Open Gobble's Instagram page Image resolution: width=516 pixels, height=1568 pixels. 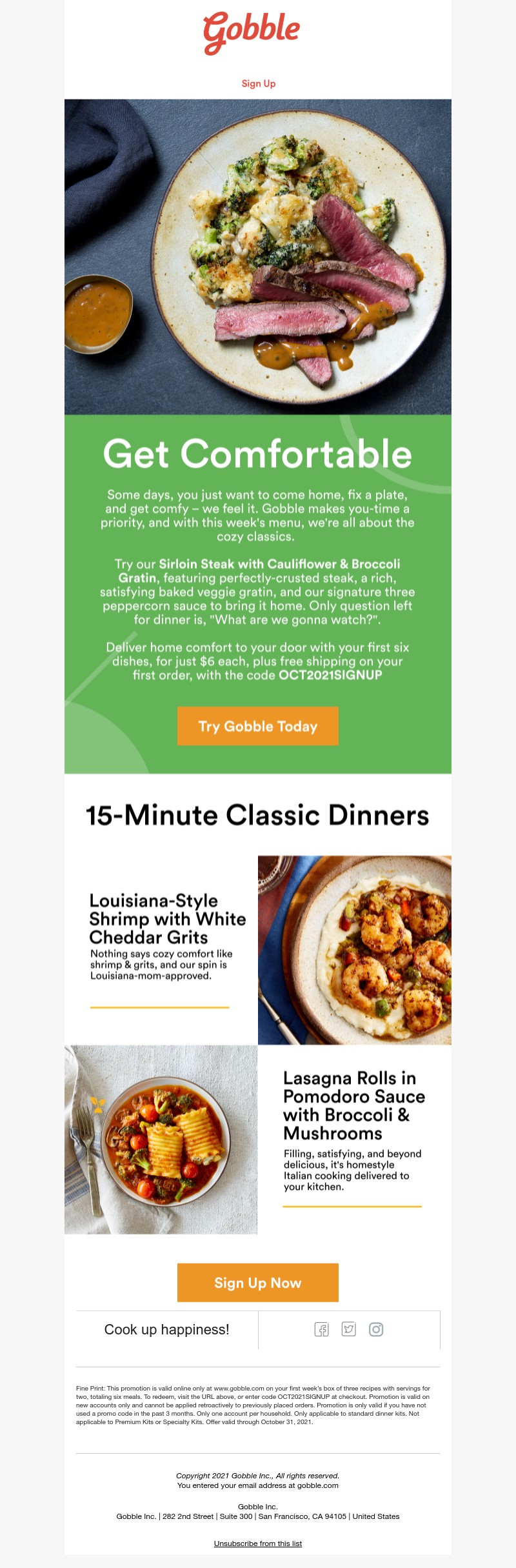coord(376,1329)
